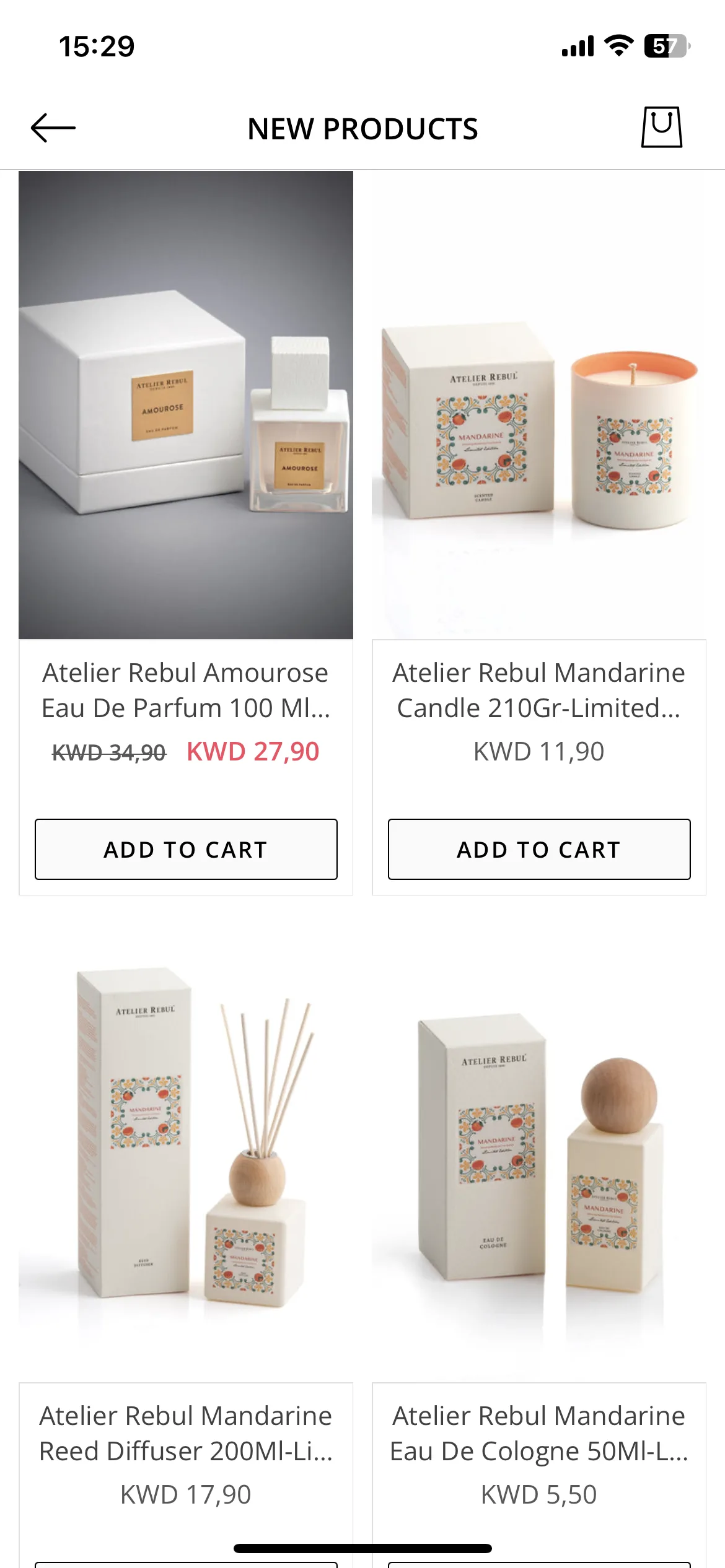The width and height of the screenshot is (725, 1568).
Task: Add Amourose Eau De Parfum to cart
Action: point(186,849)
